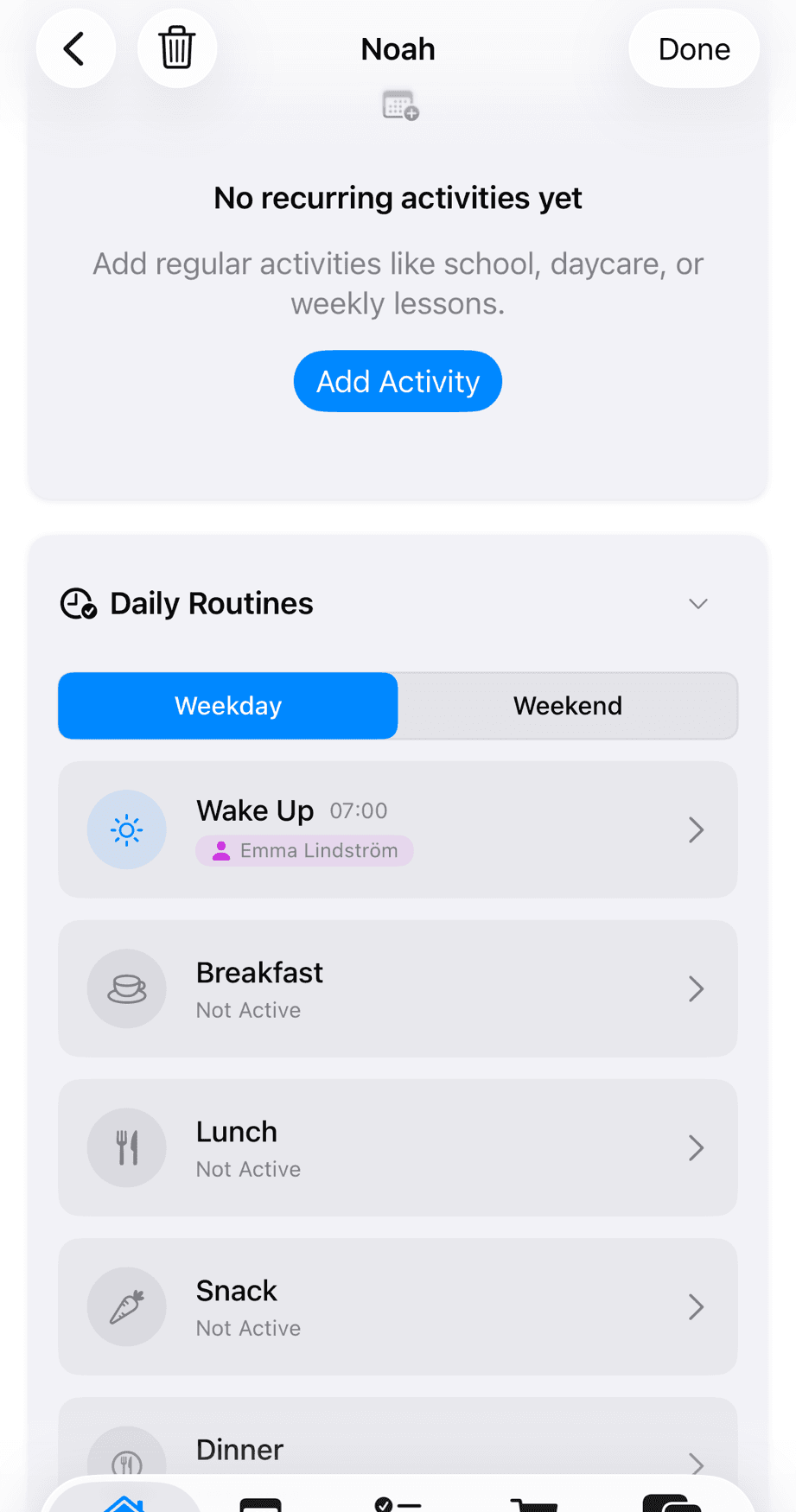The height and width of the screenshot is (1512, 796).
Task: Collapse the Daily Routines section
Action: click(x=697, y=603)
